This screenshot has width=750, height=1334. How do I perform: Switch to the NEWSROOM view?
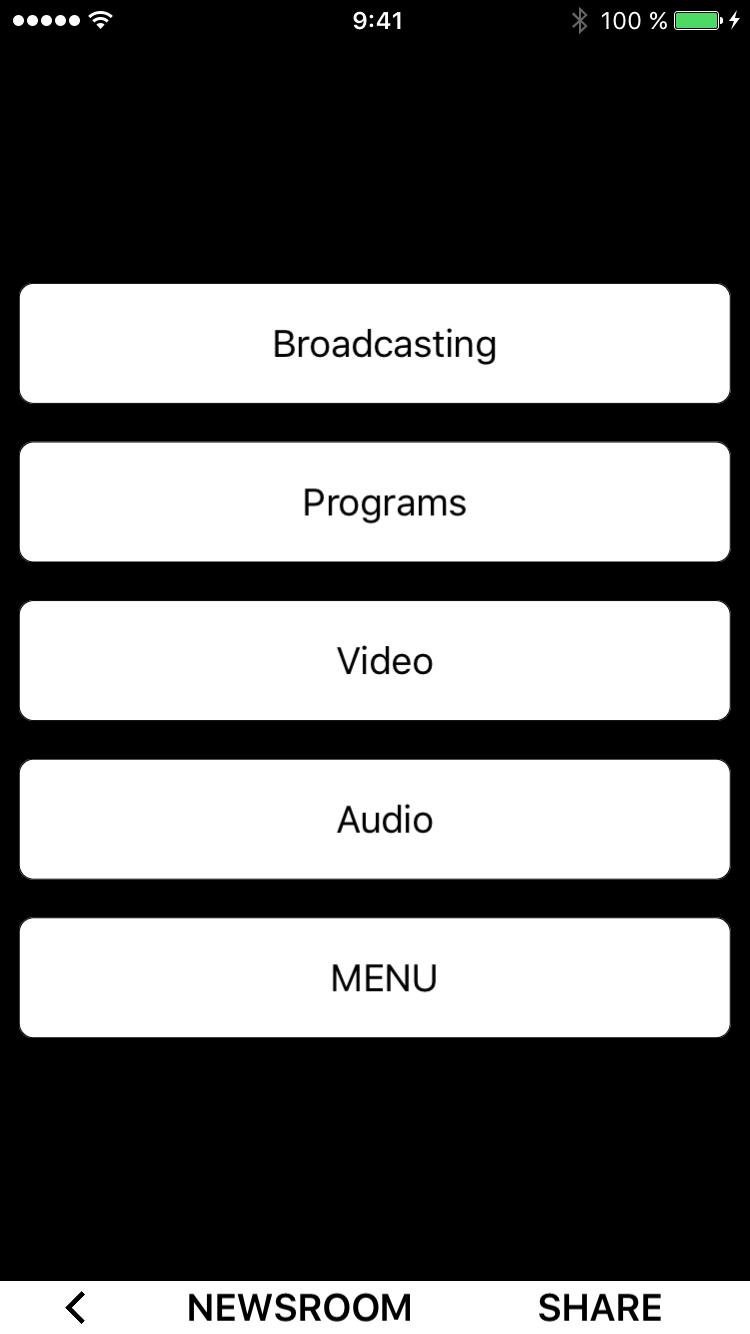[299, 1307]
